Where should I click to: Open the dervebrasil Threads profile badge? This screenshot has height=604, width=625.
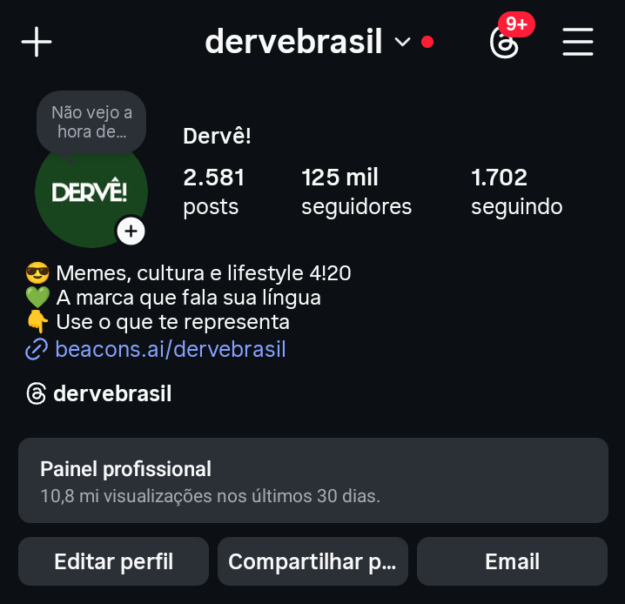click(100, 394)
